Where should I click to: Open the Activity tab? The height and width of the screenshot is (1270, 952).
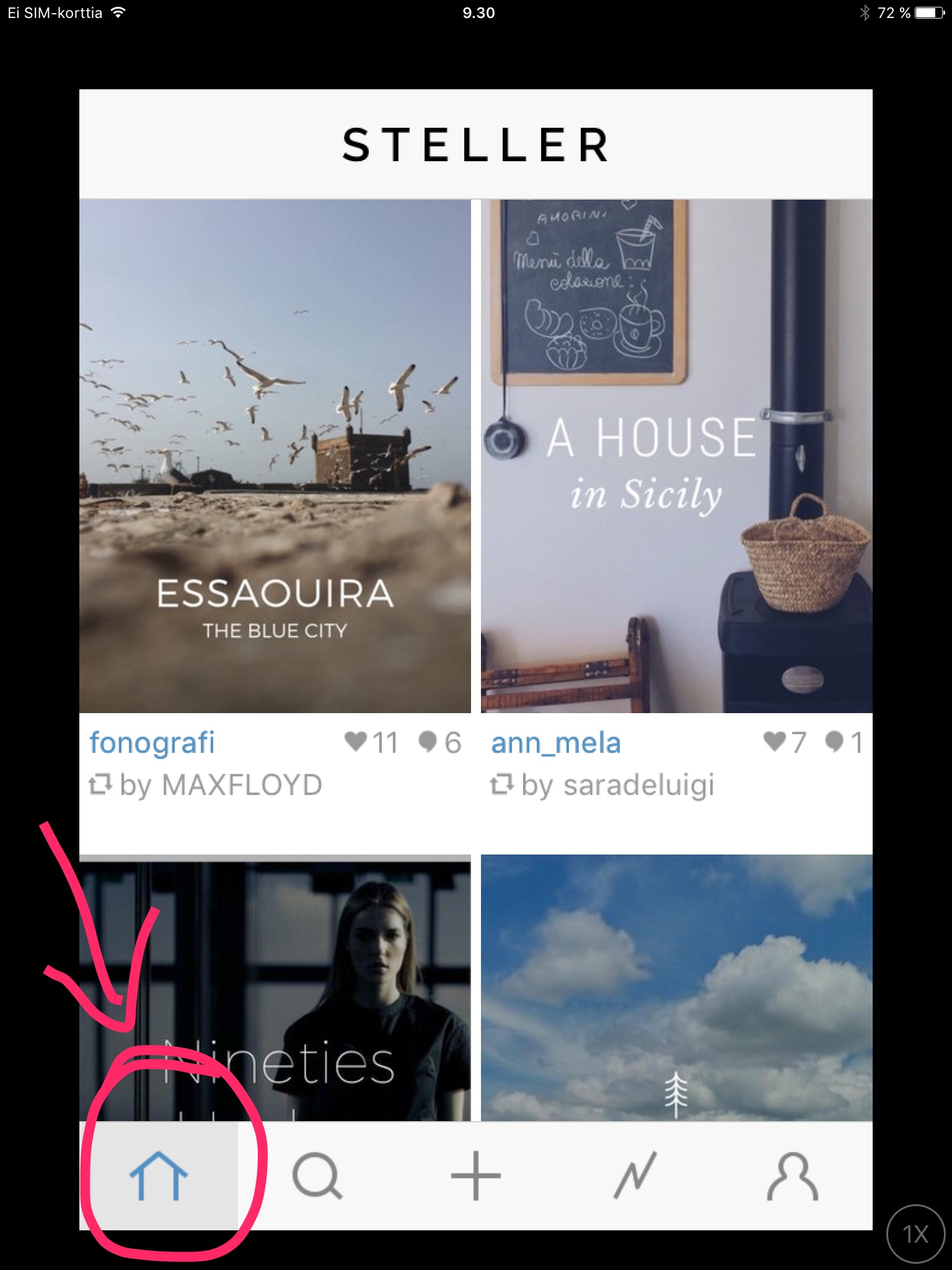pos(635,1176)
